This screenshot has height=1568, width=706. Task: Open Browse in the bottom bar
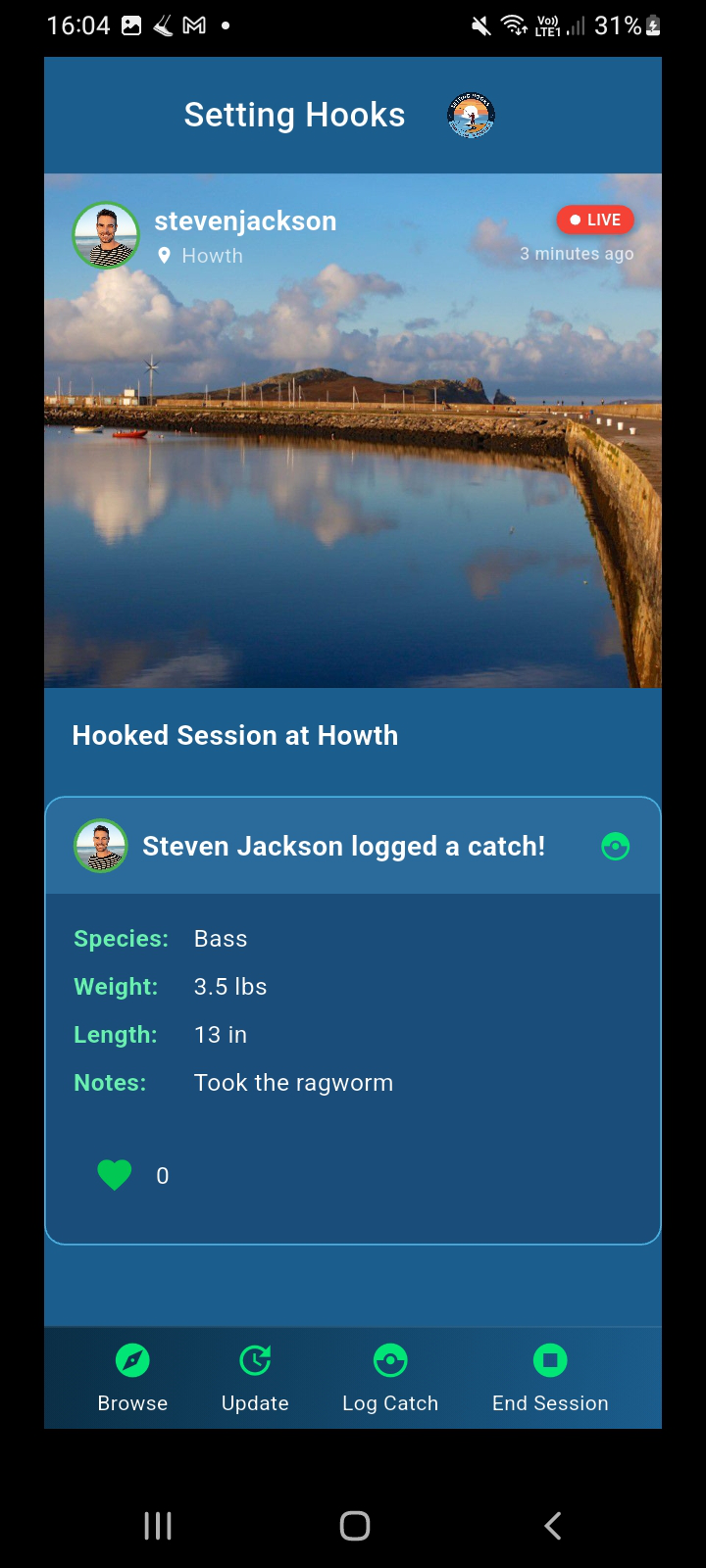click(x=132, y=1378)
